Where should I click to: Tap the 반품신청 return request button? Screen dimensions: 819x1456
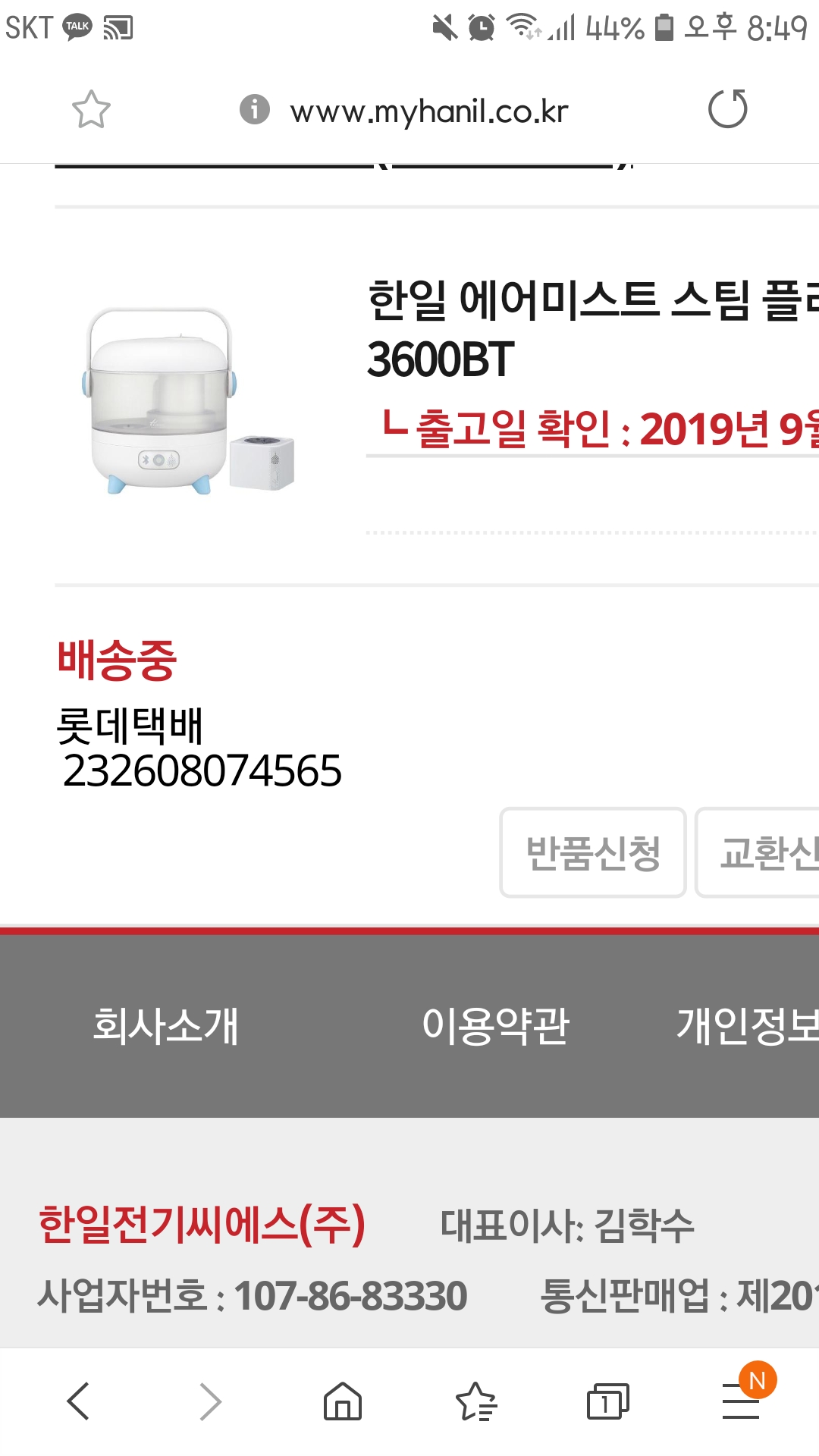[x=593, y=852]
